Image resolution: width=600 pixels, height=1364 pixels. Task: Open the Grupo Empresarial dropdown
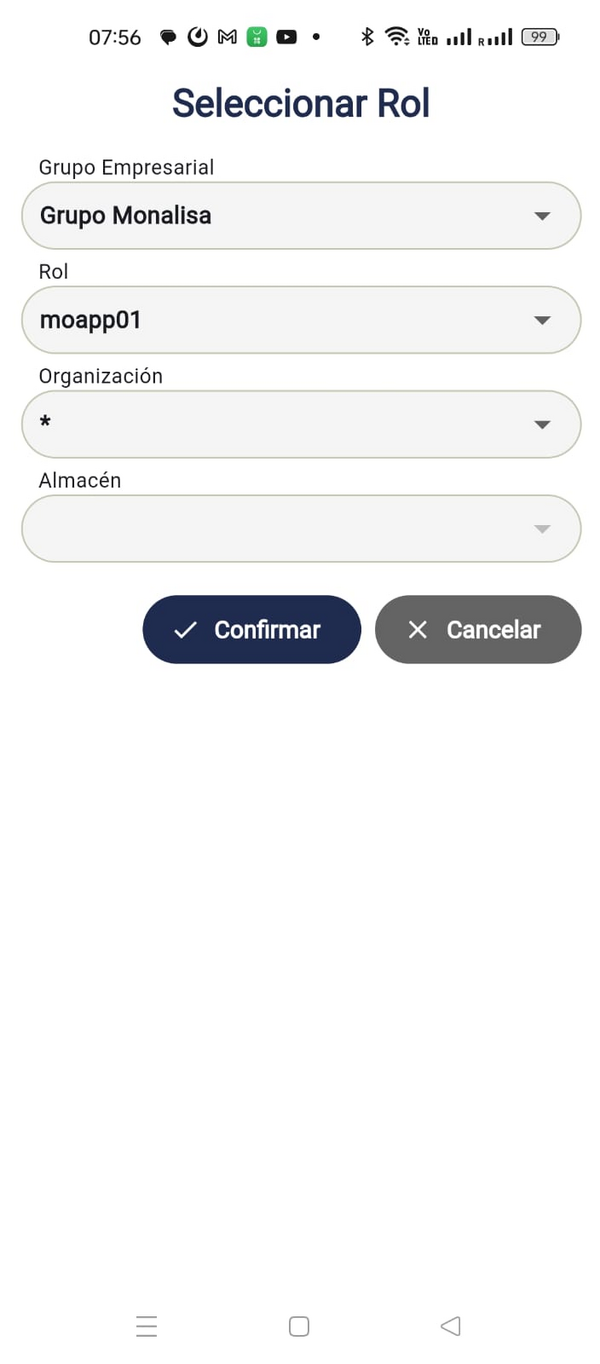300,215
